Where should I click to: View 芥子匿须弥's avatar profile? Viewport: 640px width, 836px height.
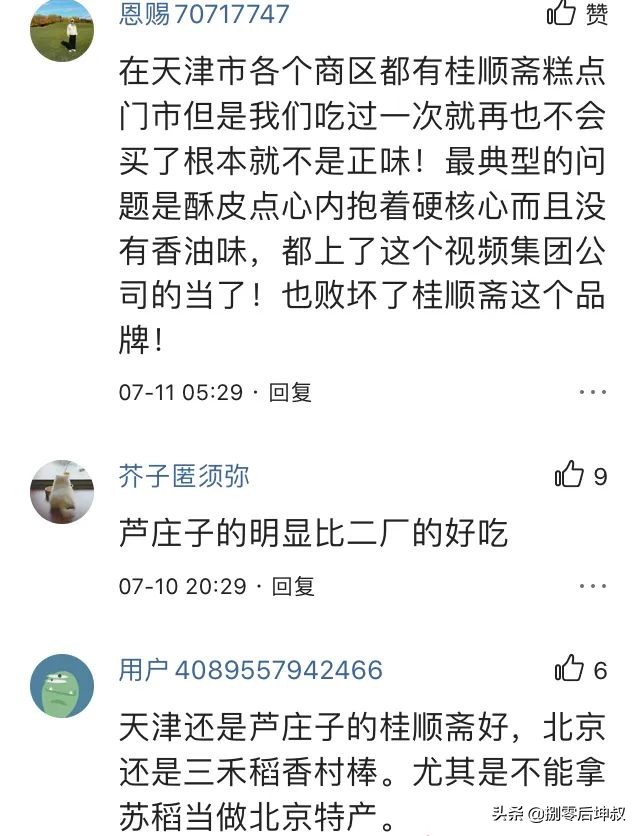62,492
